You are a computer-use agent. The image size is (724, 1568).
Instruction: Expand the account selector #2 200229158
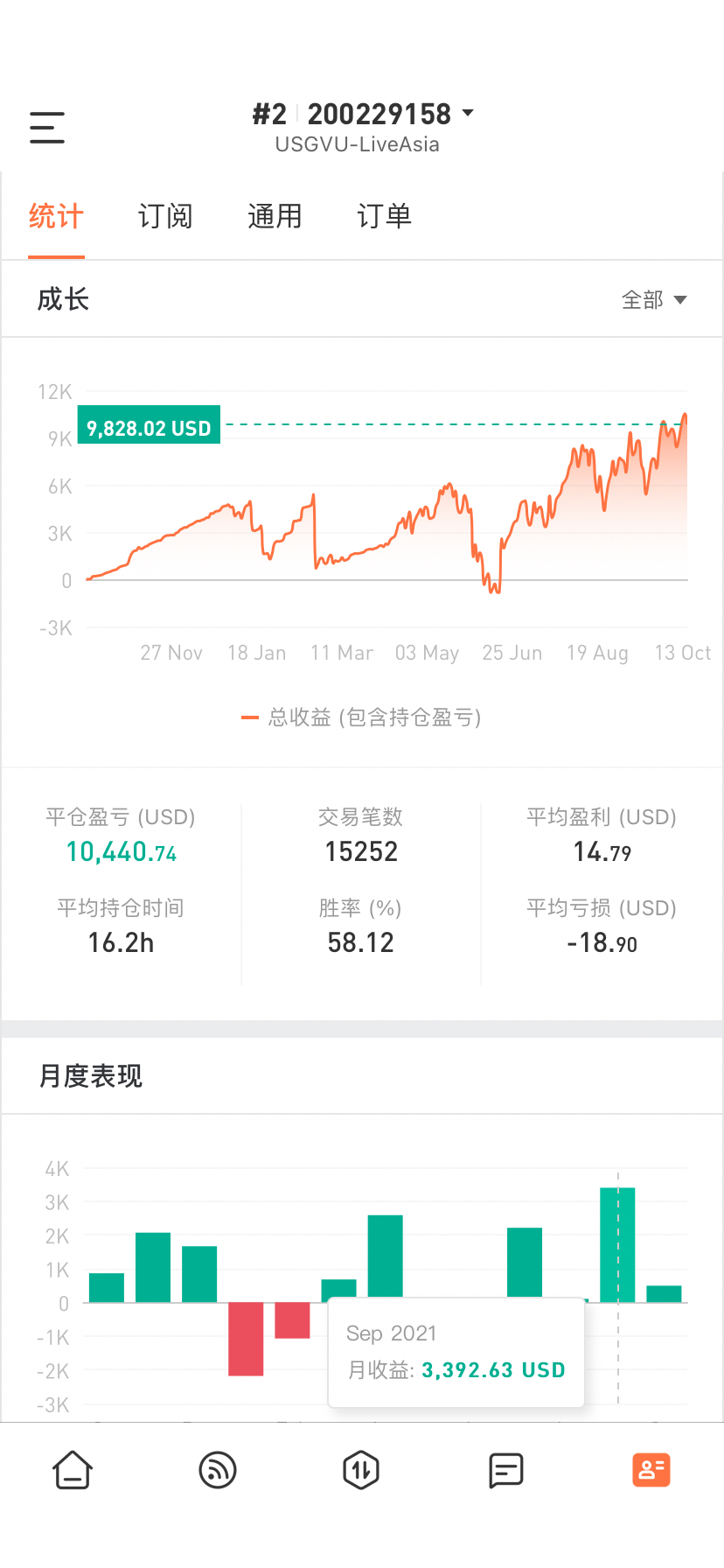pos(362,115)
